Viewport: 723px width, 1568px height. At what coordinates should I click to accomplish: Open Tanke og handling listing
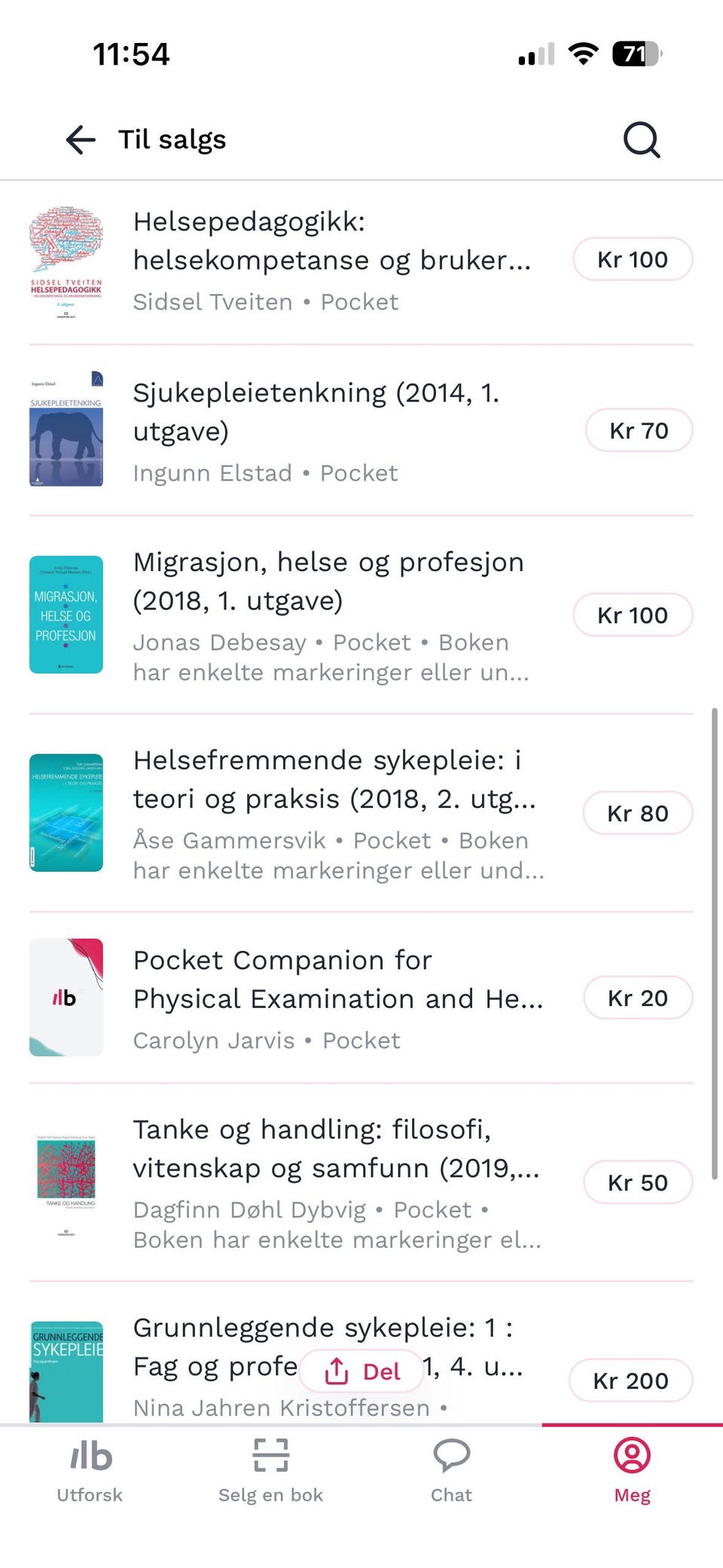coord(361,1182)
